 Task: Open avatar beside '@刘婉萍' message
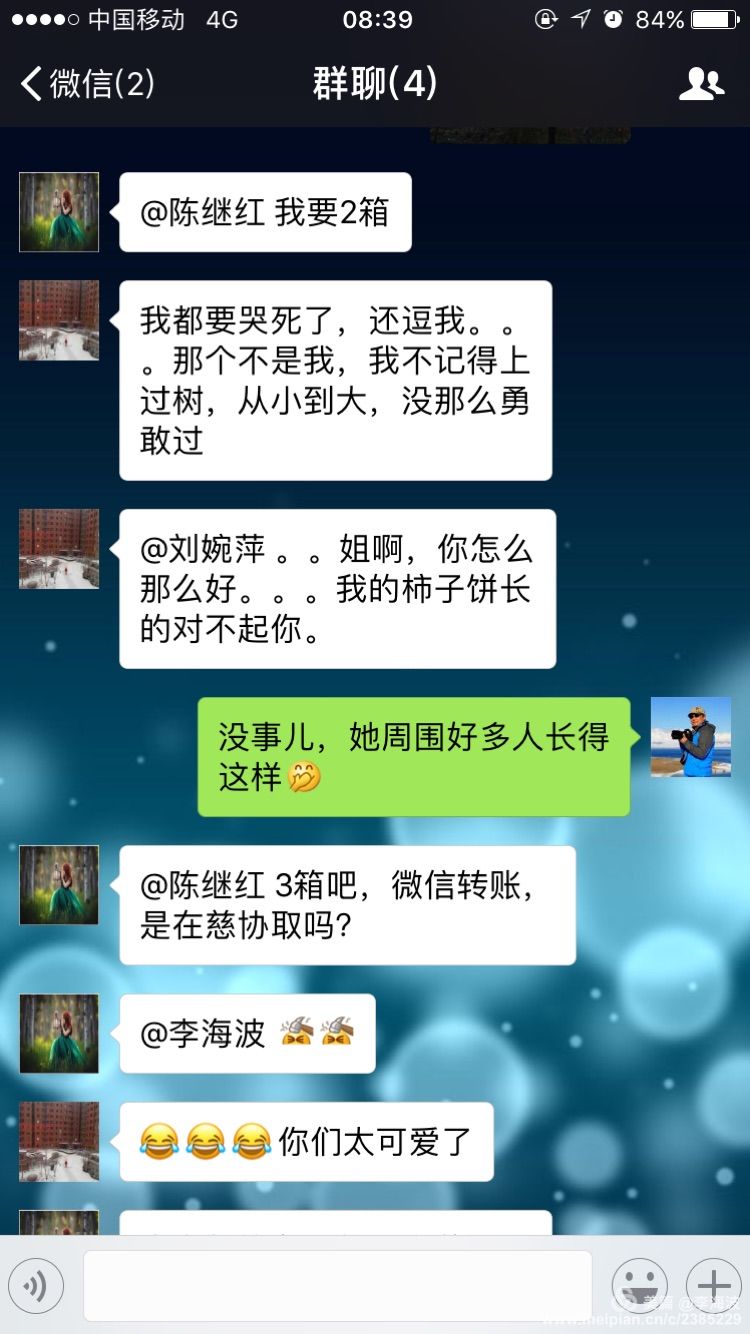tap(59, 549)
